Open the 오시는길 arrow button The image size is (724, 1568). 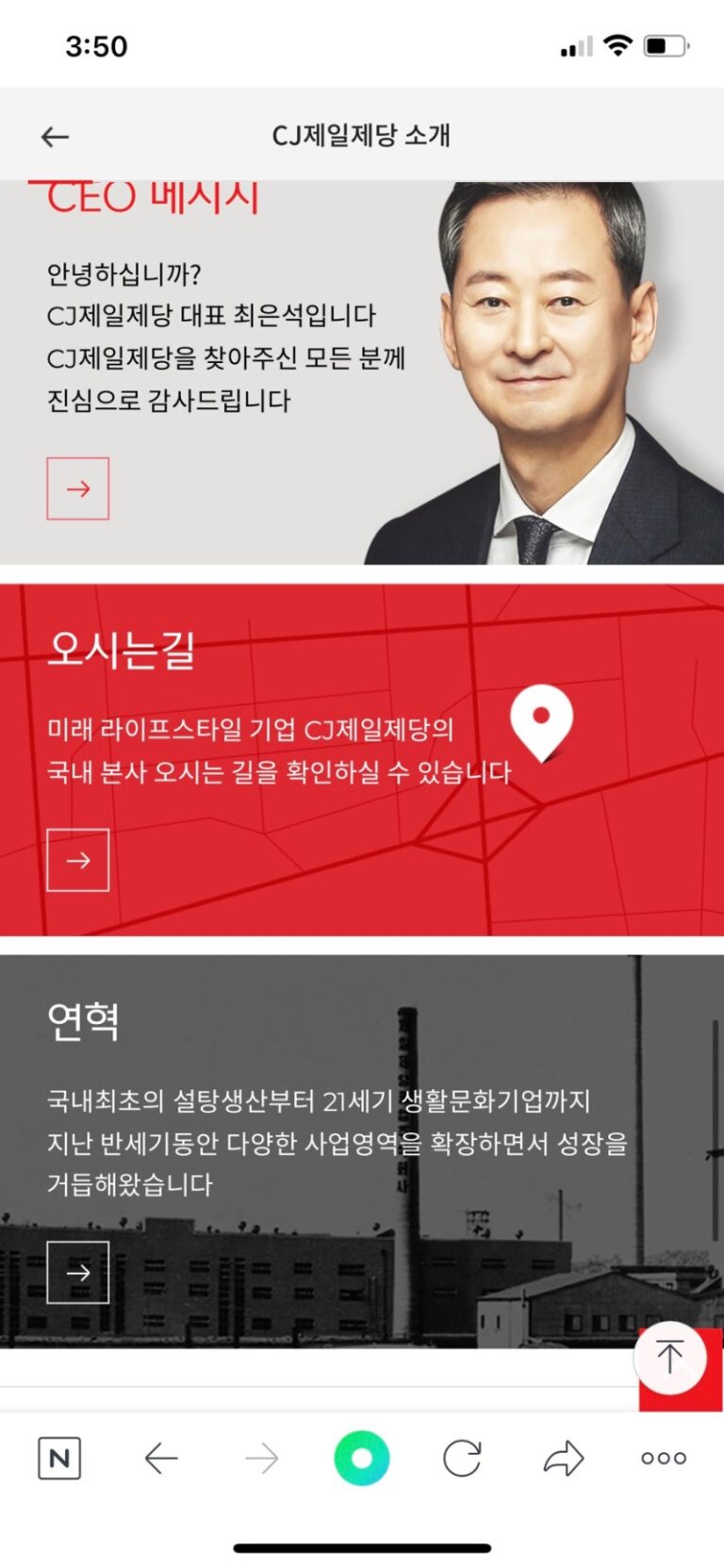[78, 860]
